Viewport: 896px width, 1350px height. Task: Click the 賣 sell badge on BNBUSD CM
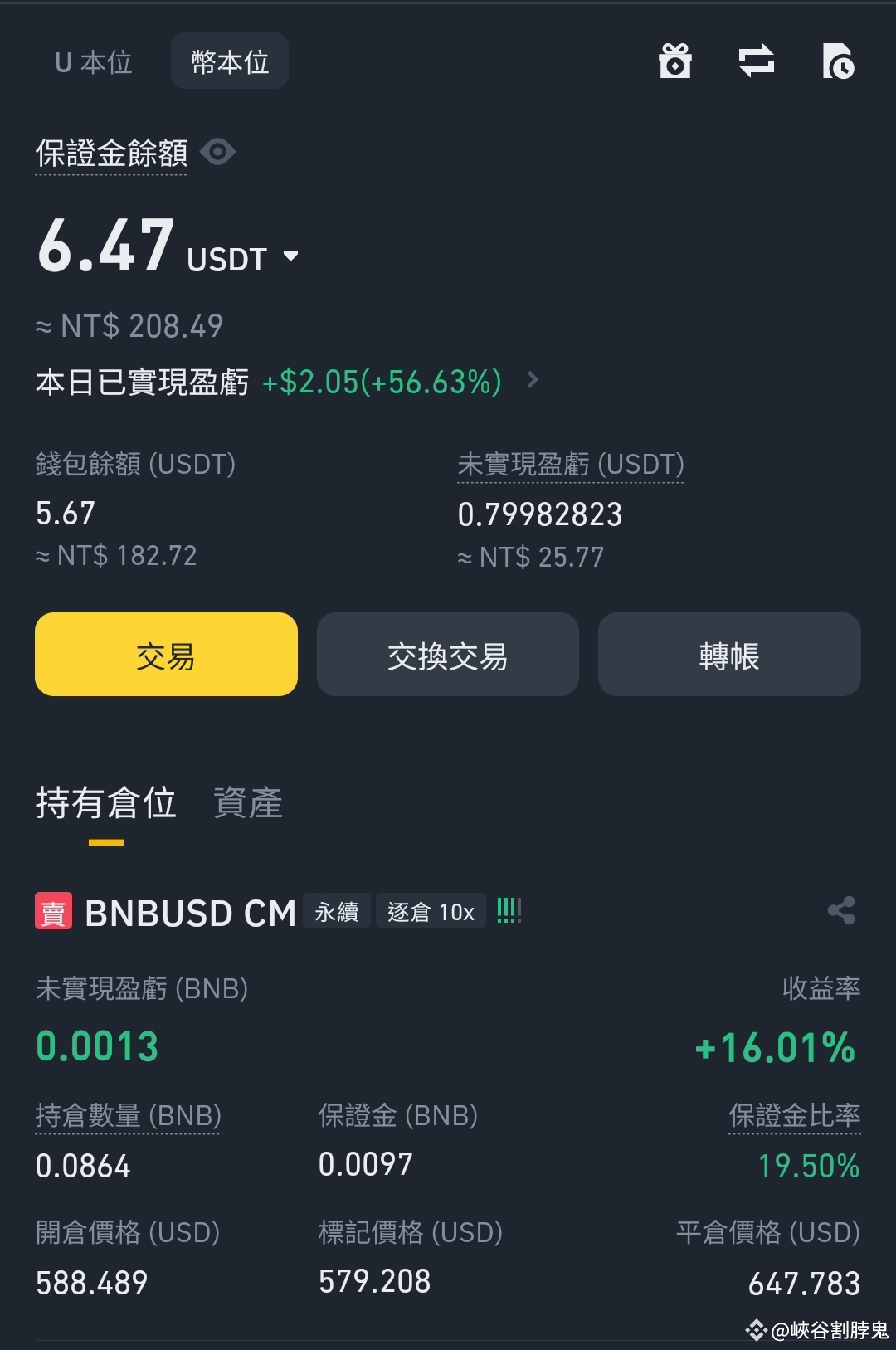click(52, 911)
